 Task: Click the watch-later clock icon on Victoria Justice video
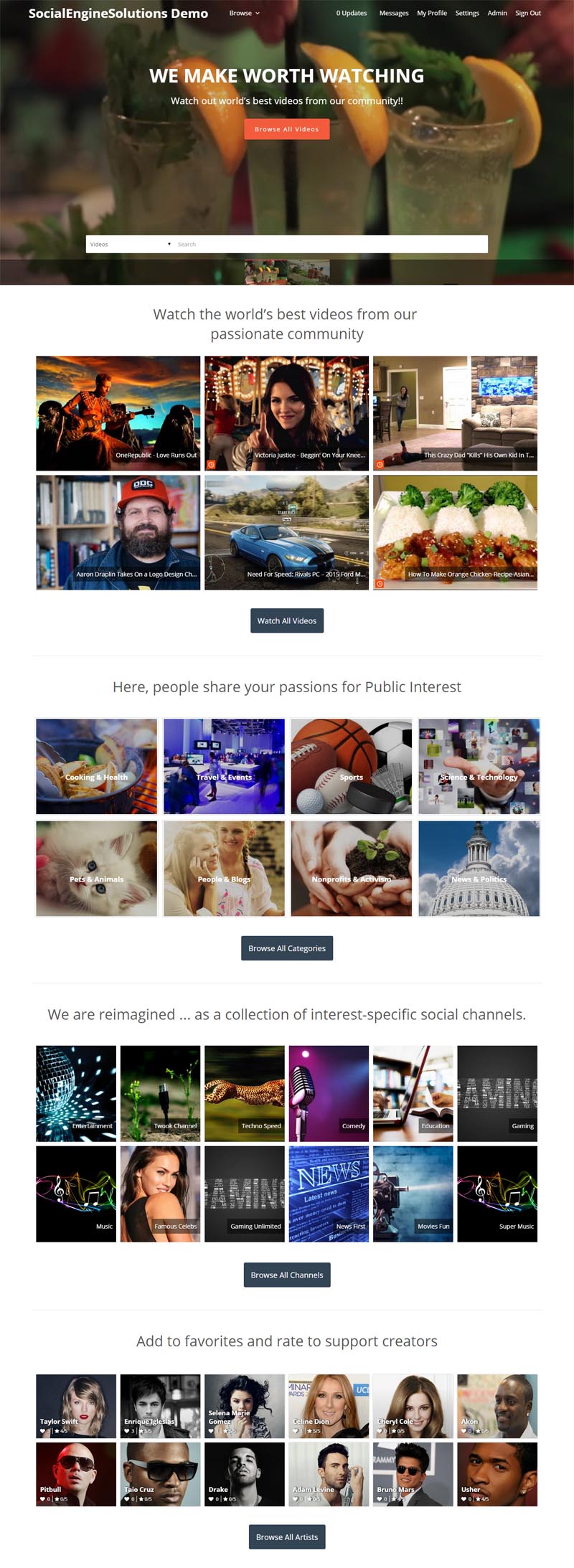[210, 463]
